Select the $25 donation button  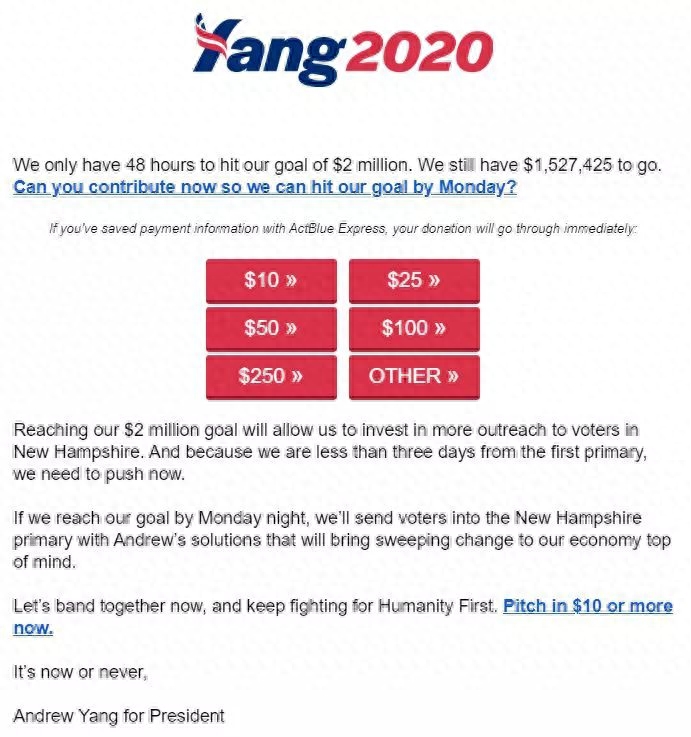coord(414,281)
